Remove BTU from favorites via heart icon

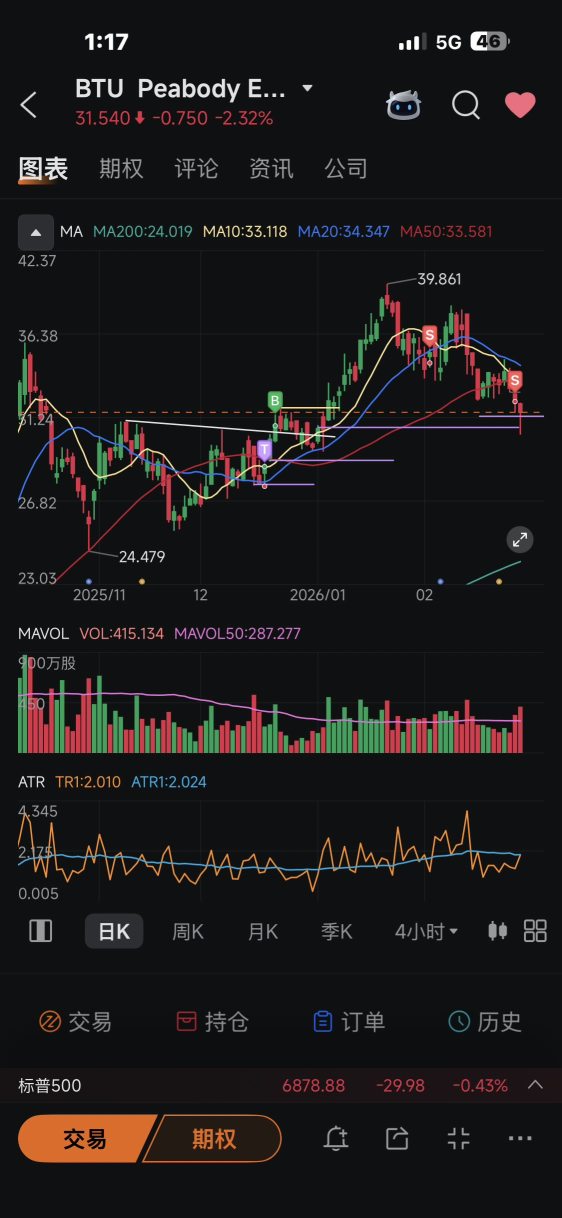pyautogui.click(x=520, y=105)
